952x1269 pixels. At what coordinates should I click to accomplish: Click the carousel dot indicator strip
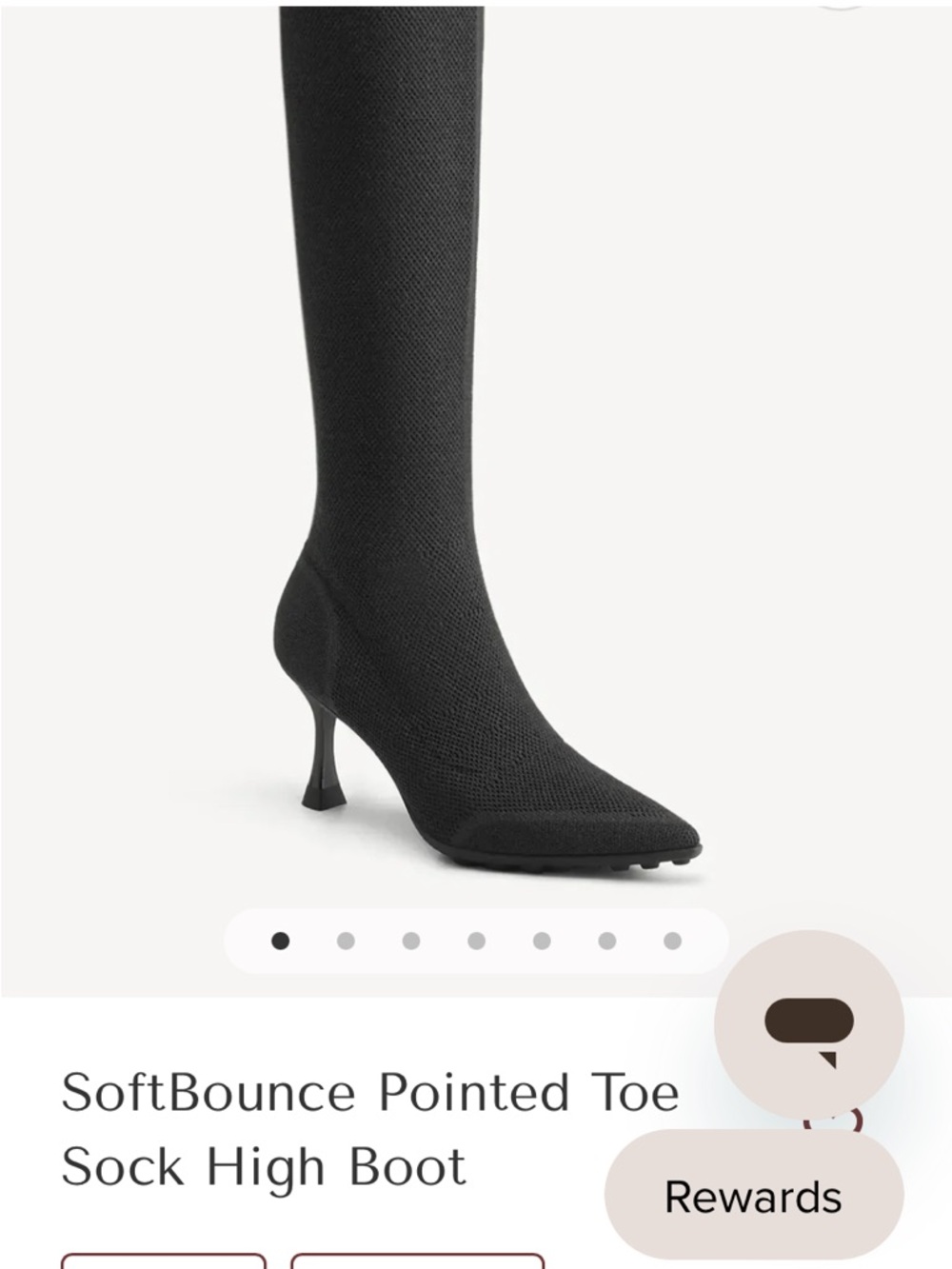[x=476, y=941]
